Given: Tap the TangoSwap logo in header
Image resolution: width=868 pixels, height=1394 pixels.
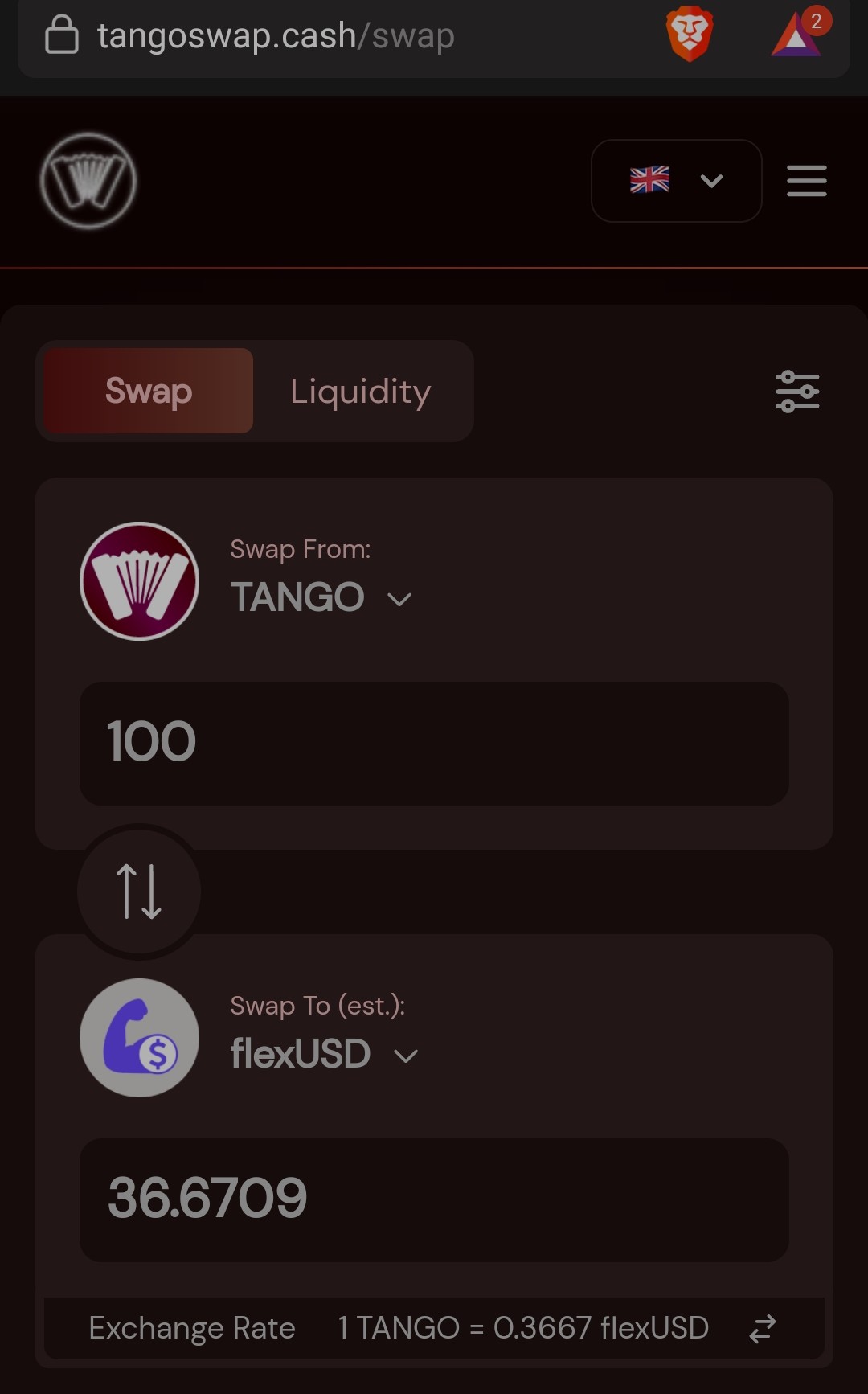Looking at the screenshot, I should pos(88,181).
